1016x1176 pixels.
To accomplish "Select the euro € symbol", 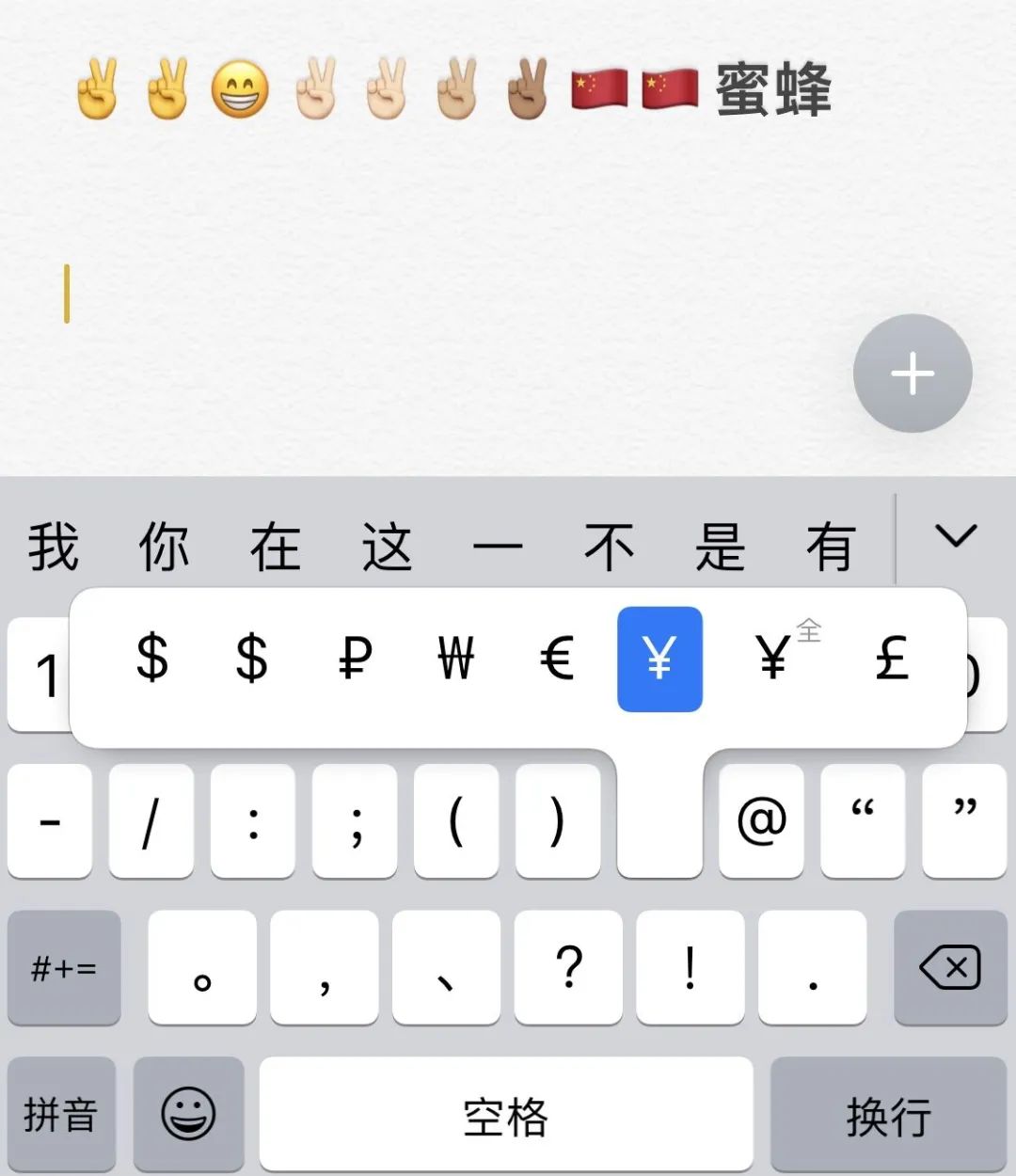I will coord(557,659).
